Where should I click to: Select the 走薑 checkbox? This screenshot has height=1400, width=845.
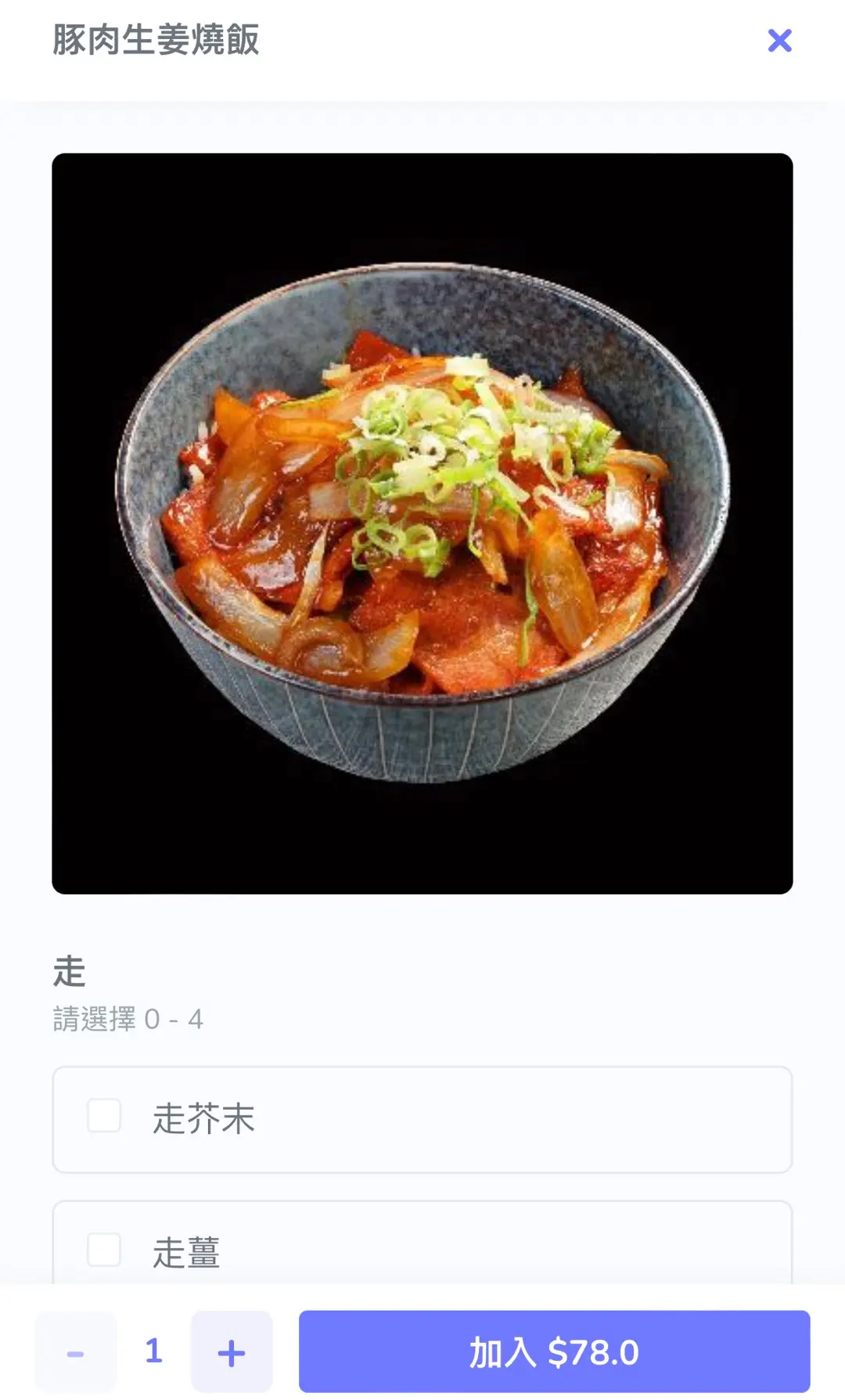point(104,1250)
